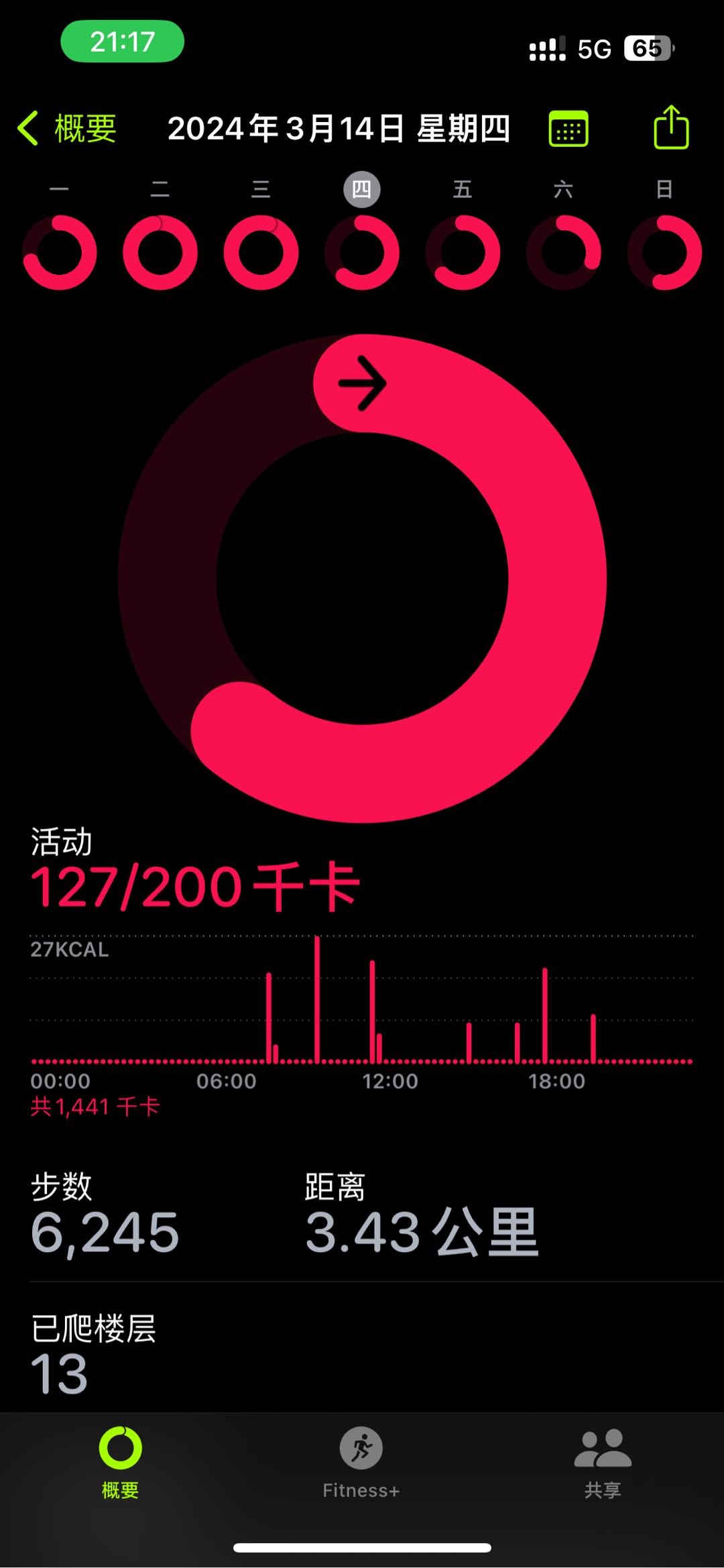Select Wednesday's activity ring
Screen dimensions: 724x1568
click(x=261, y=252)
